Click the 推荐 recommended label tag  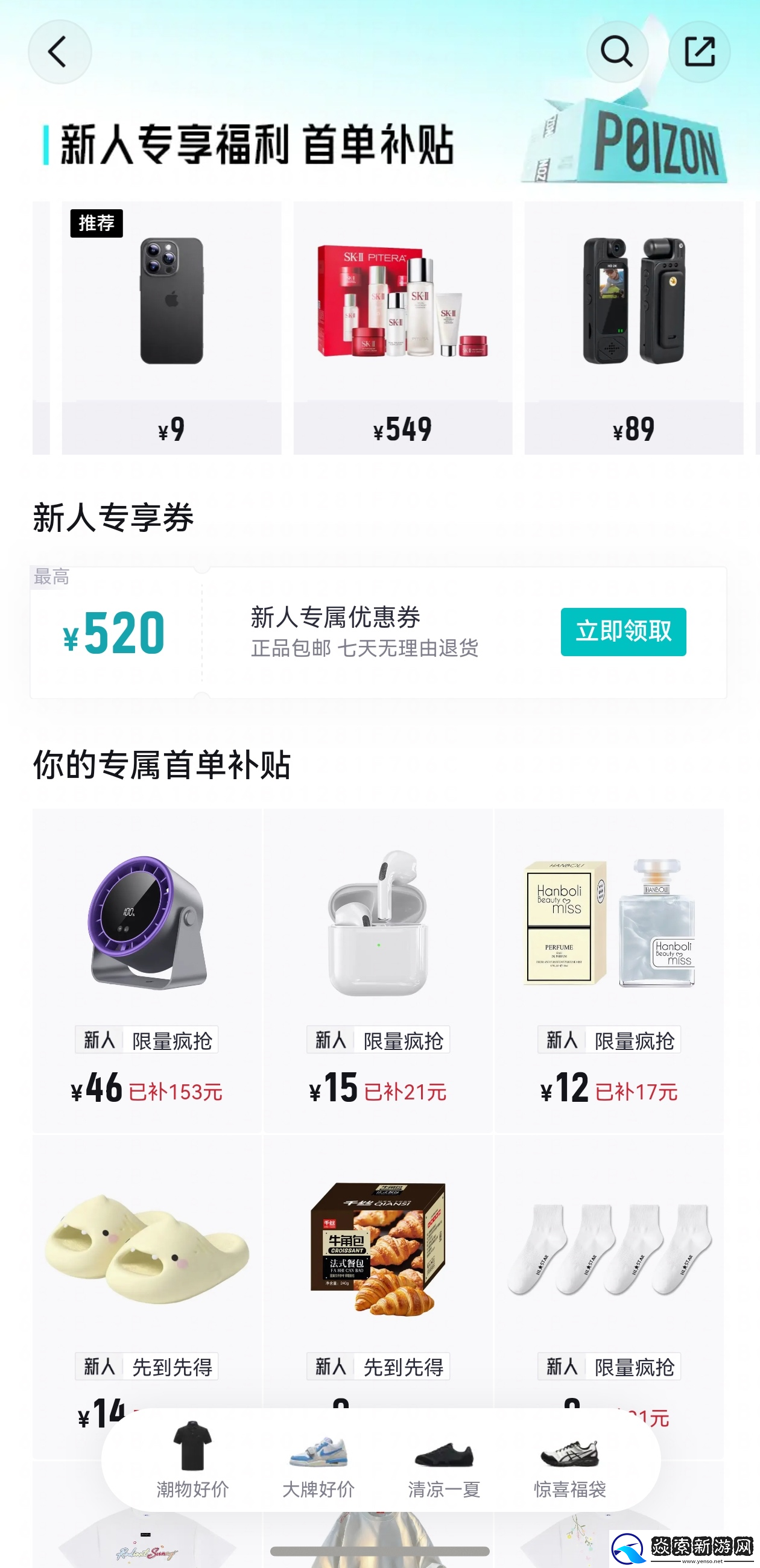[x=97, y=223]
